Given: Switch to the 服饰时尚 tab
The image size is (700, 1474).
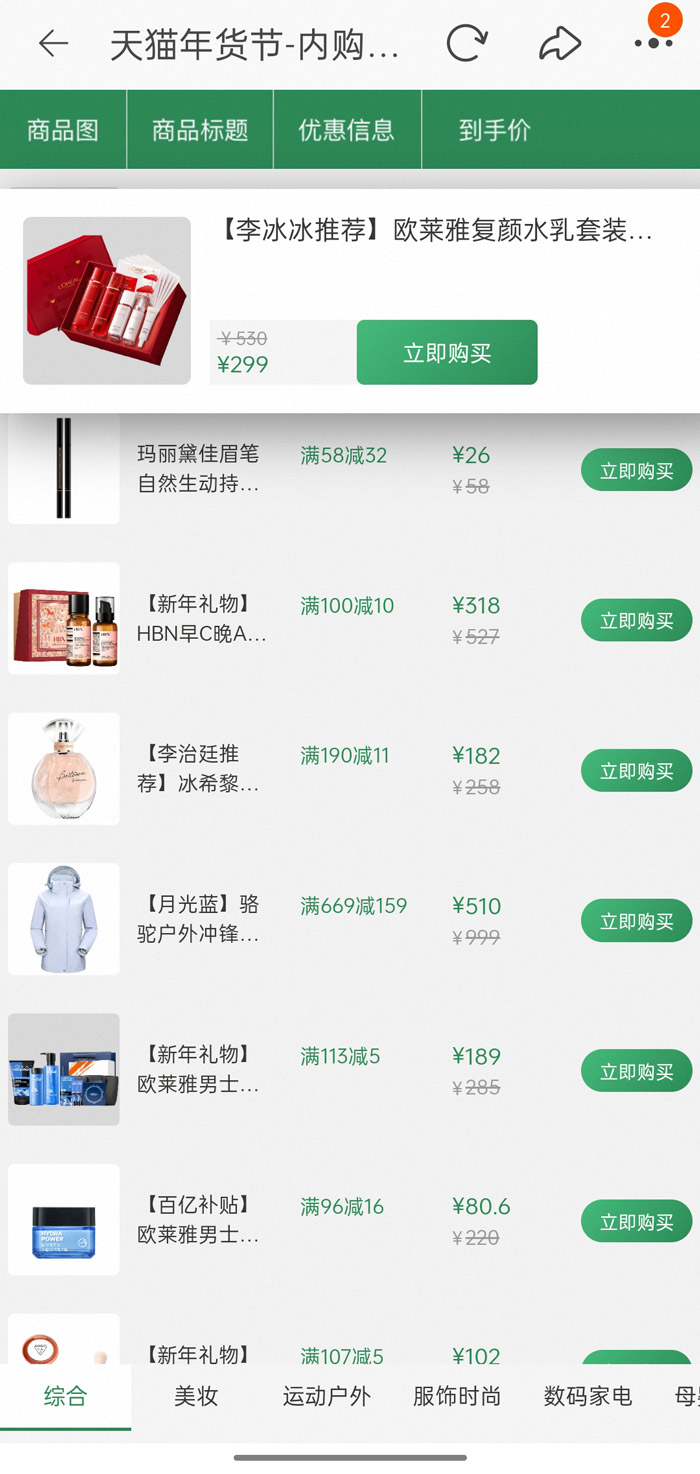Looking at the screenshot, I should pos(457,1396).
